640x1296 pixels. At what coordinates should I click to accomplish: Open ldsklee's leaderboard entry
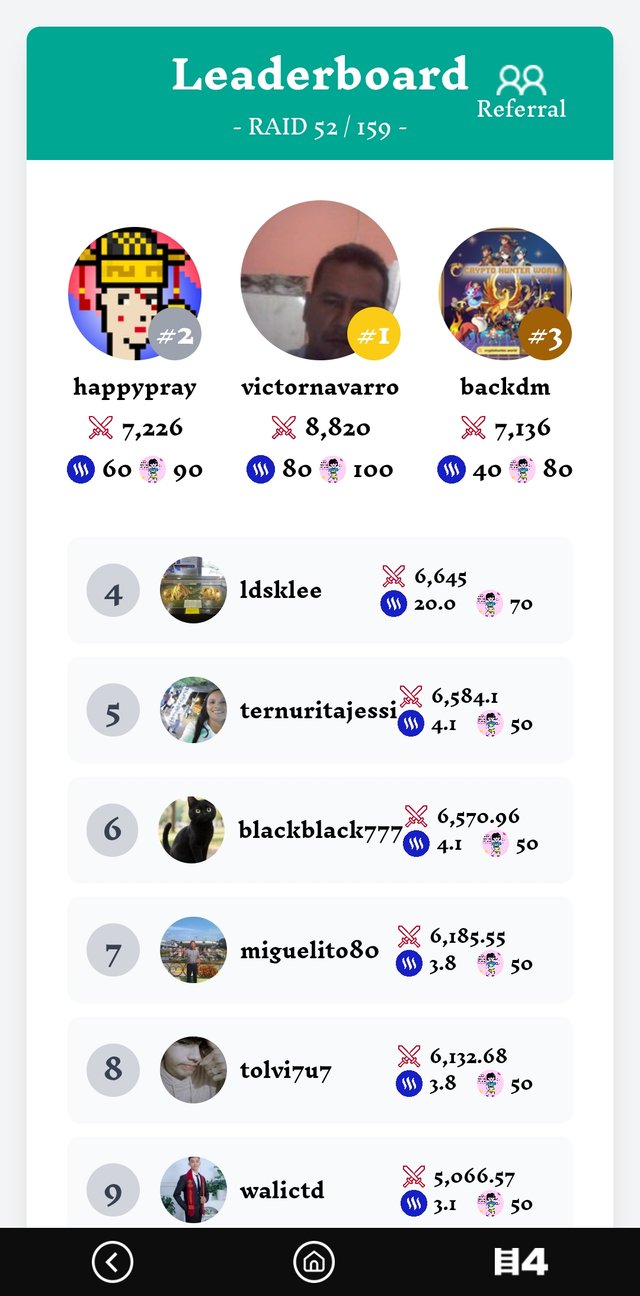tap(320, 590)
